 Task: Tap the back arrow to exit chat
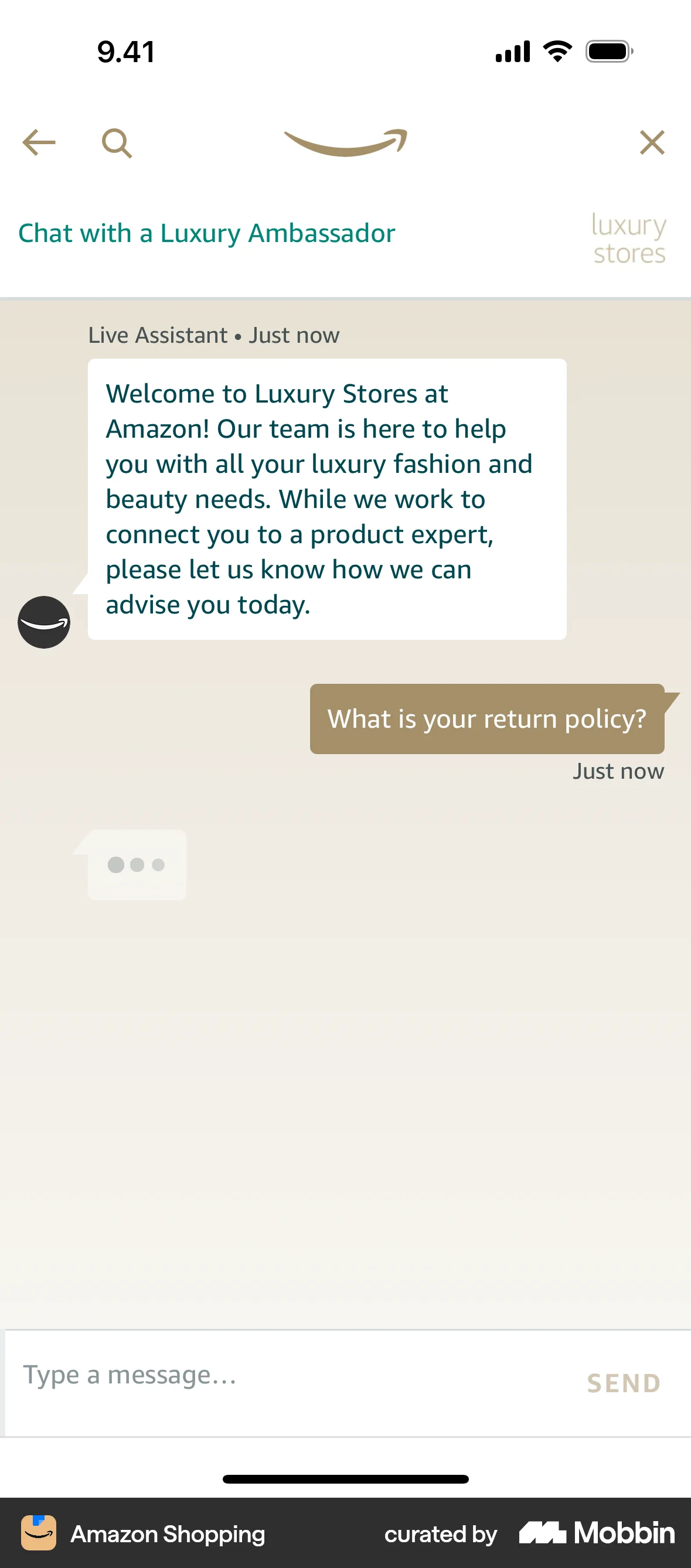tap(38, 142)
